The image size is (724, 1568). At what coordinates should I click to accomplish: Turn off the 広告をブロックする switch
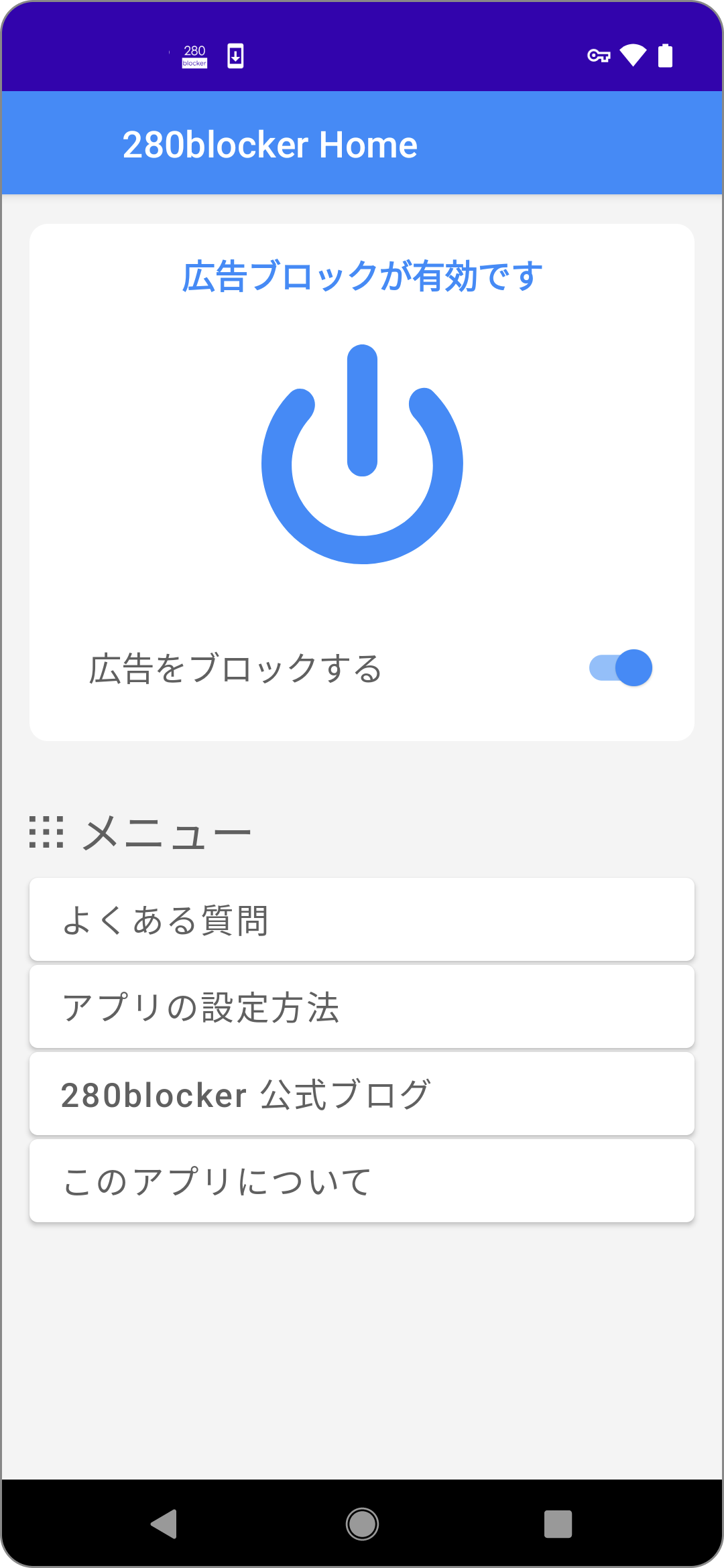point(621,668)
